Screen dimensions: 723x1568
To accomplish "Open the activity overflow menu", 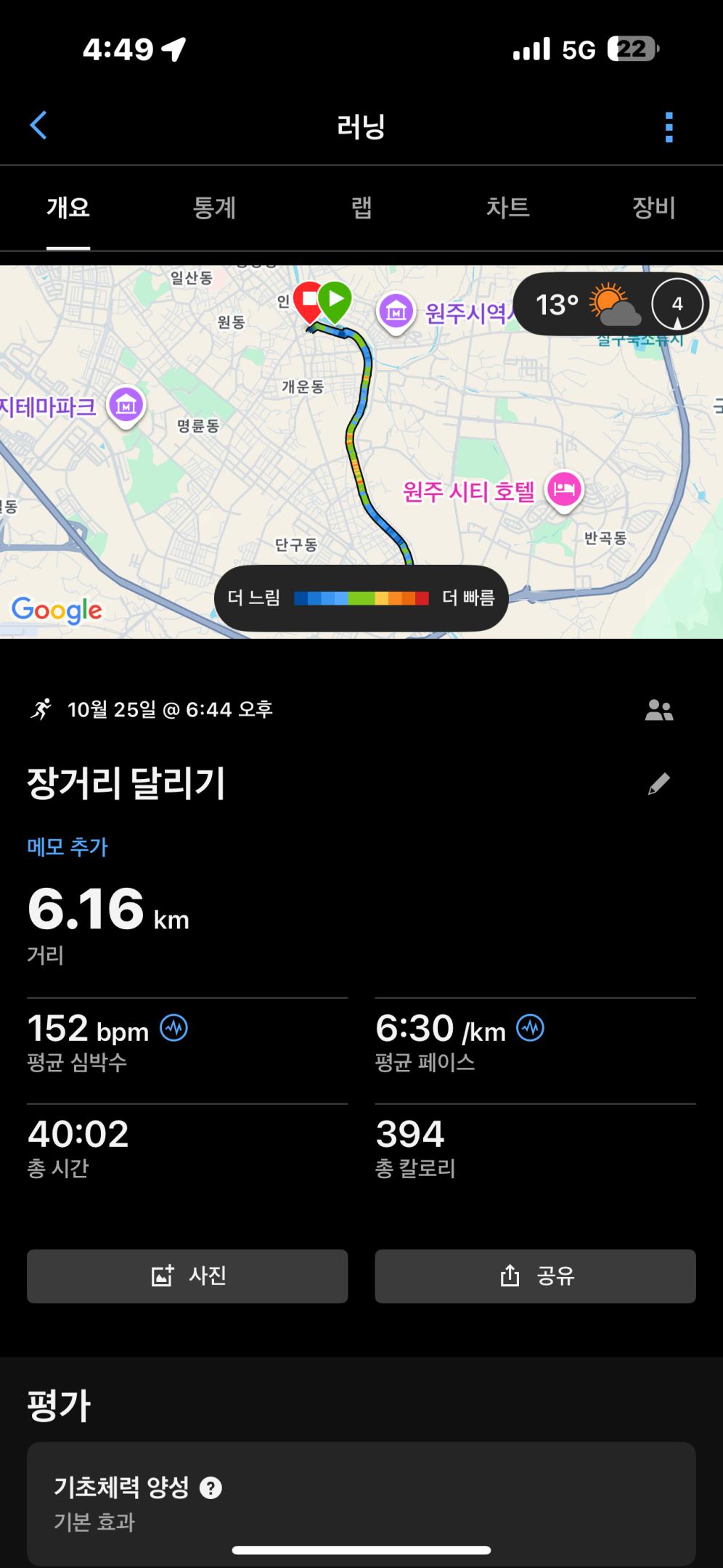I will 669,125.
